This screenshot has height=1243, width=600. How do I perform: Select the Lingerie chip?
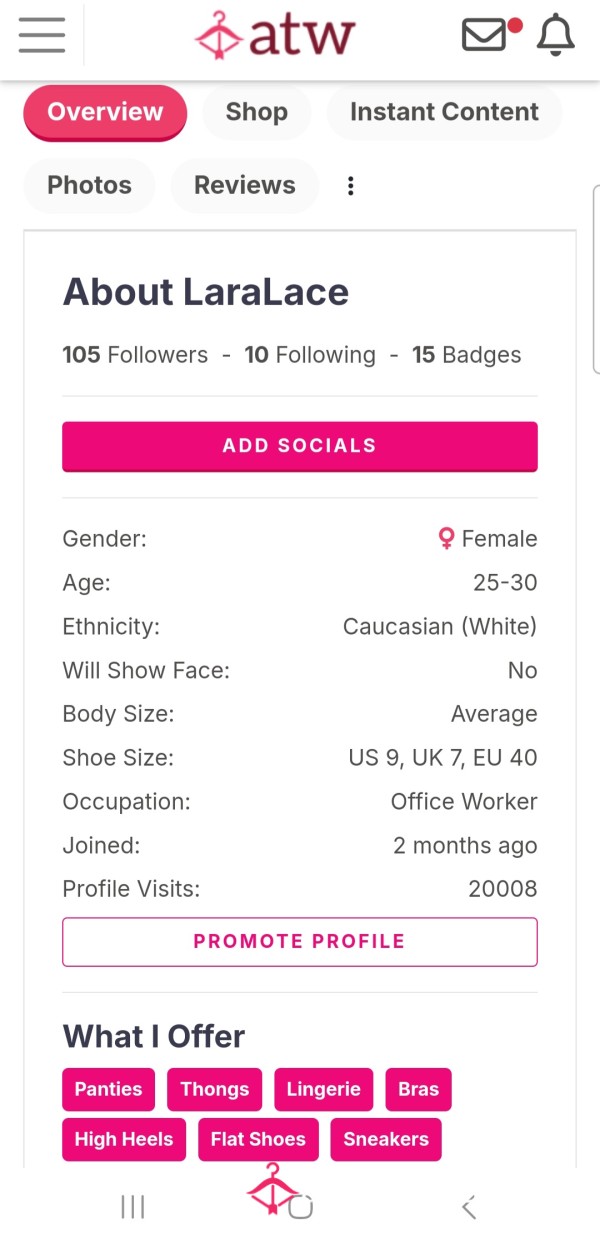coord(324,1089)
